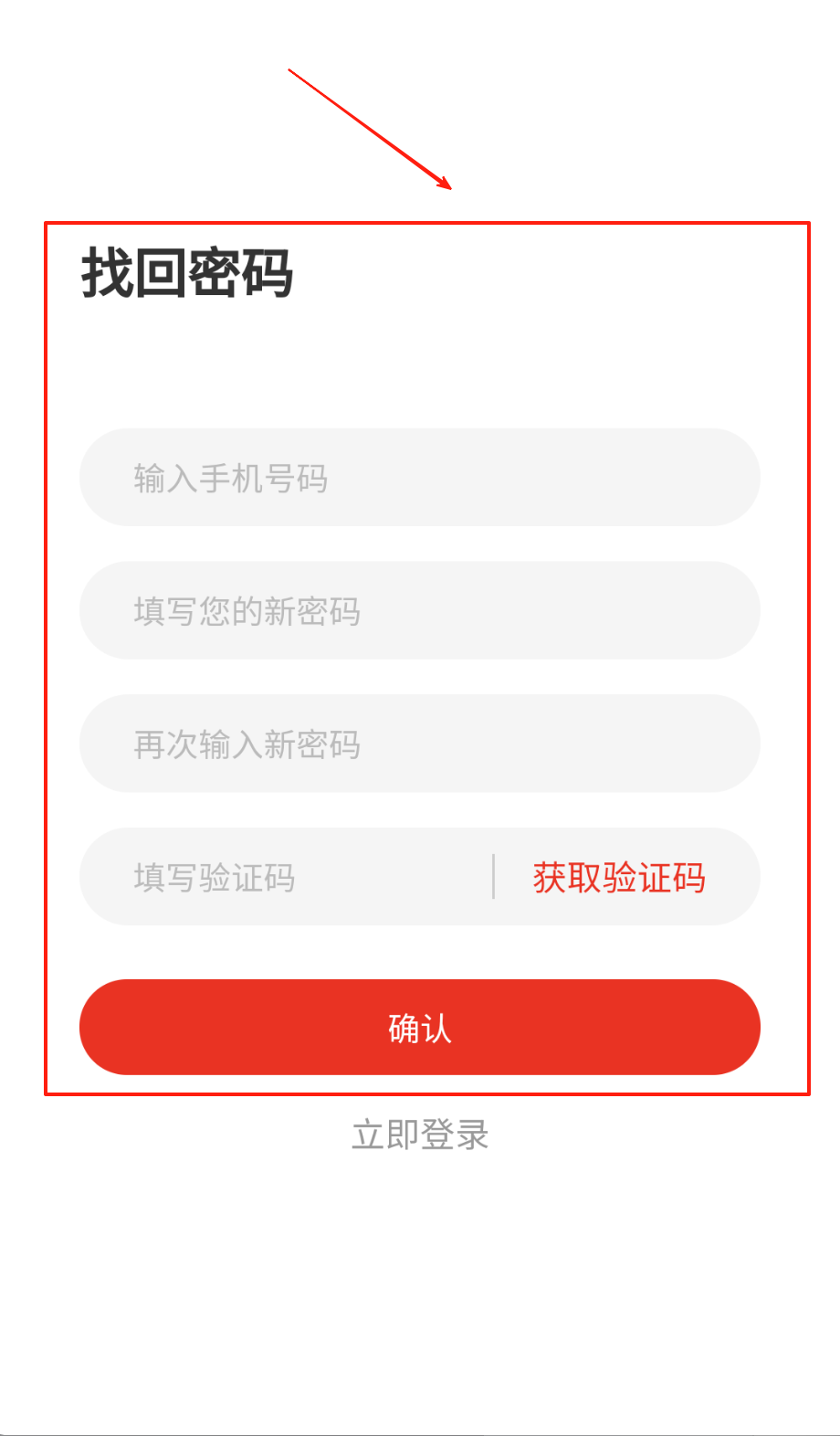Tap the phone number input field
The image size is (840, 1436).
coord(419,478)
